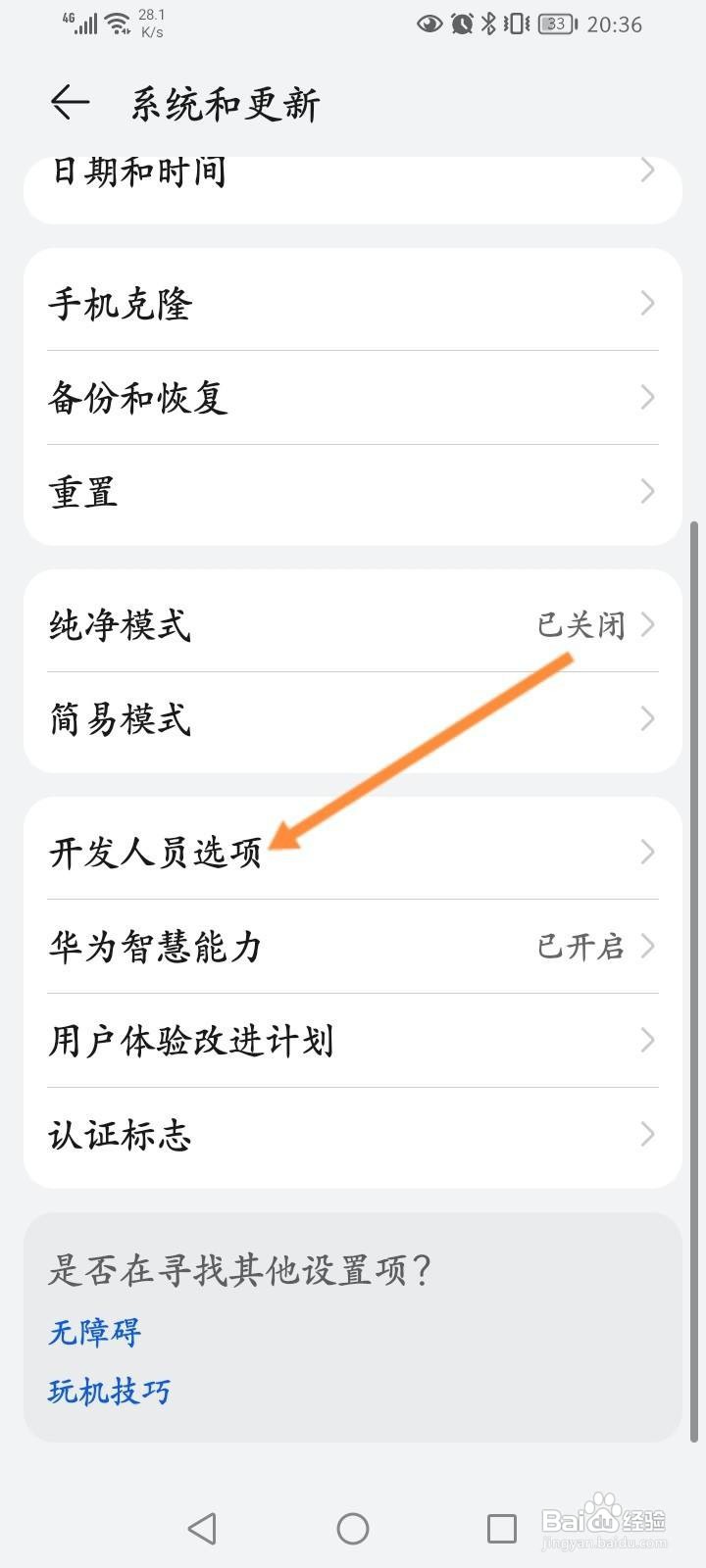Image resolution: width=706 pixels, height=1568 pixels.
Task: Tap the 认证标志 entry
Action: coord(353,1135)
